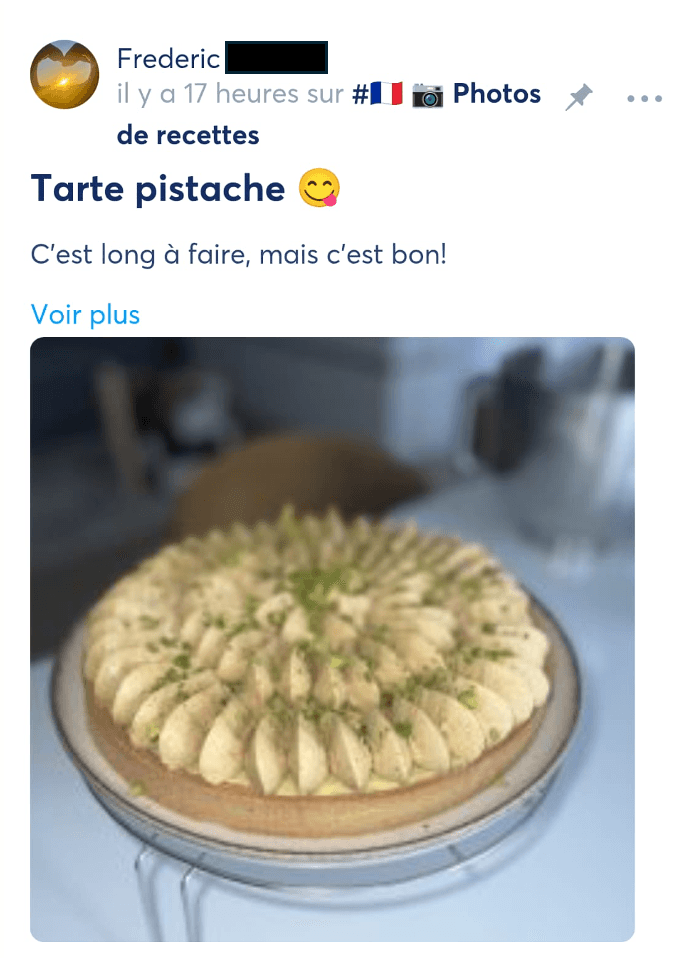This screenshot has width=684, height=958.
Task: Open the Tarte pistache post title
Action: [x=158, y=188]
